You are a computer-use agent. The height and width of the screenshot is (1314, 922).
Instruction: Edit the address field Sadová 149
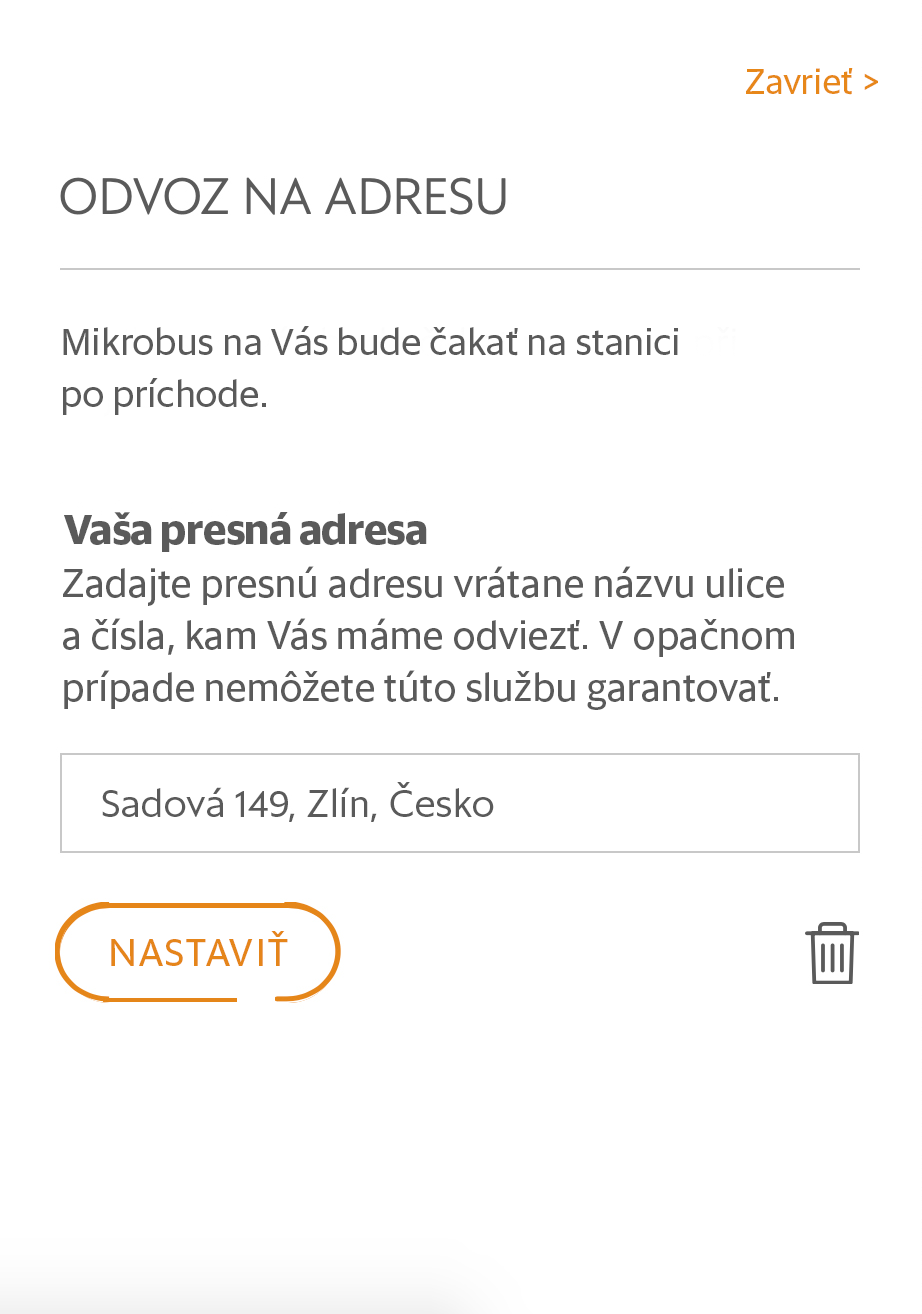pyautogui.click(x=459, y=803)
